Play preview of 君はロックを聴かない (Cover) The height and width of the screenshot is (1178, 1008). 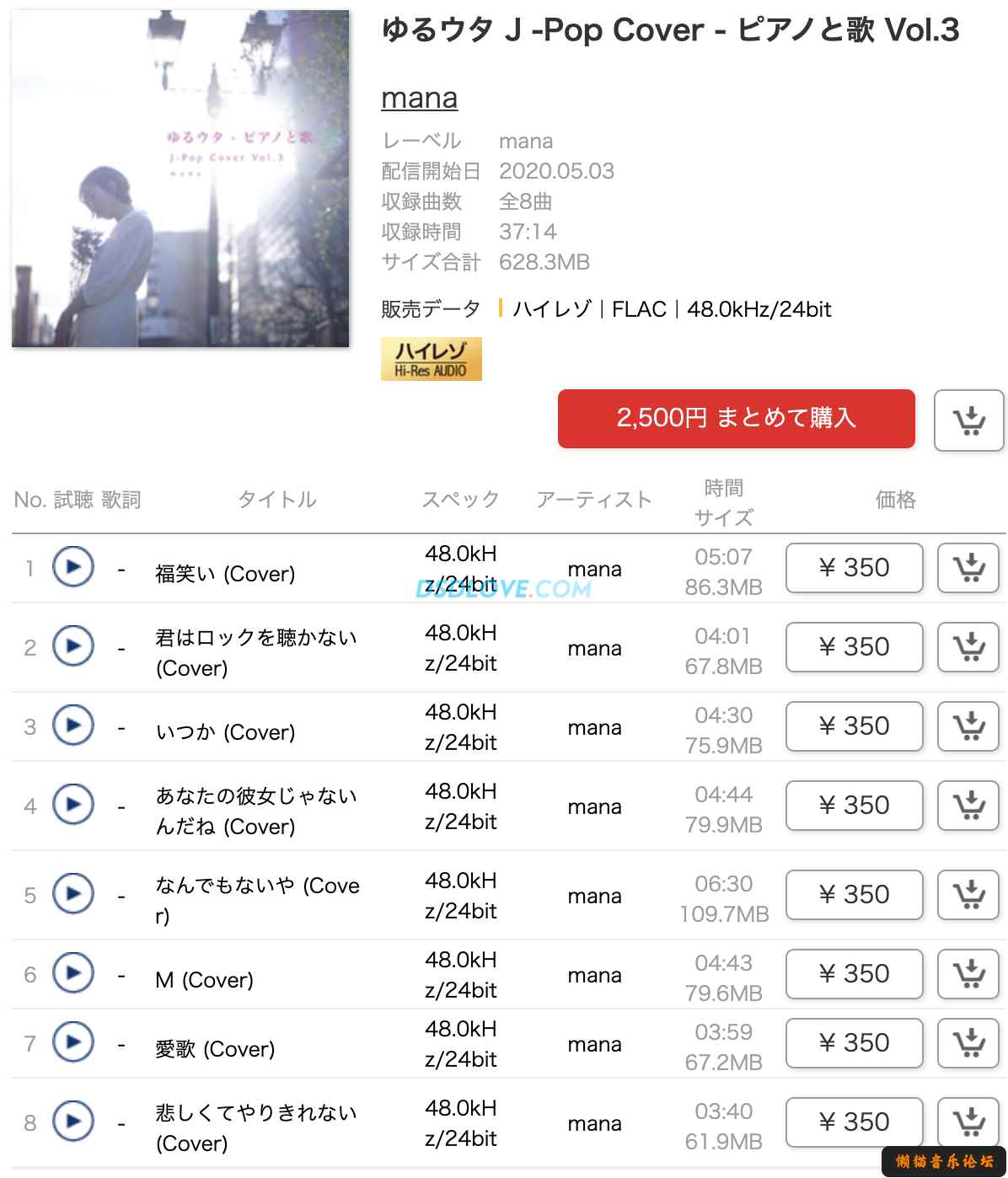tap(73, 646)
